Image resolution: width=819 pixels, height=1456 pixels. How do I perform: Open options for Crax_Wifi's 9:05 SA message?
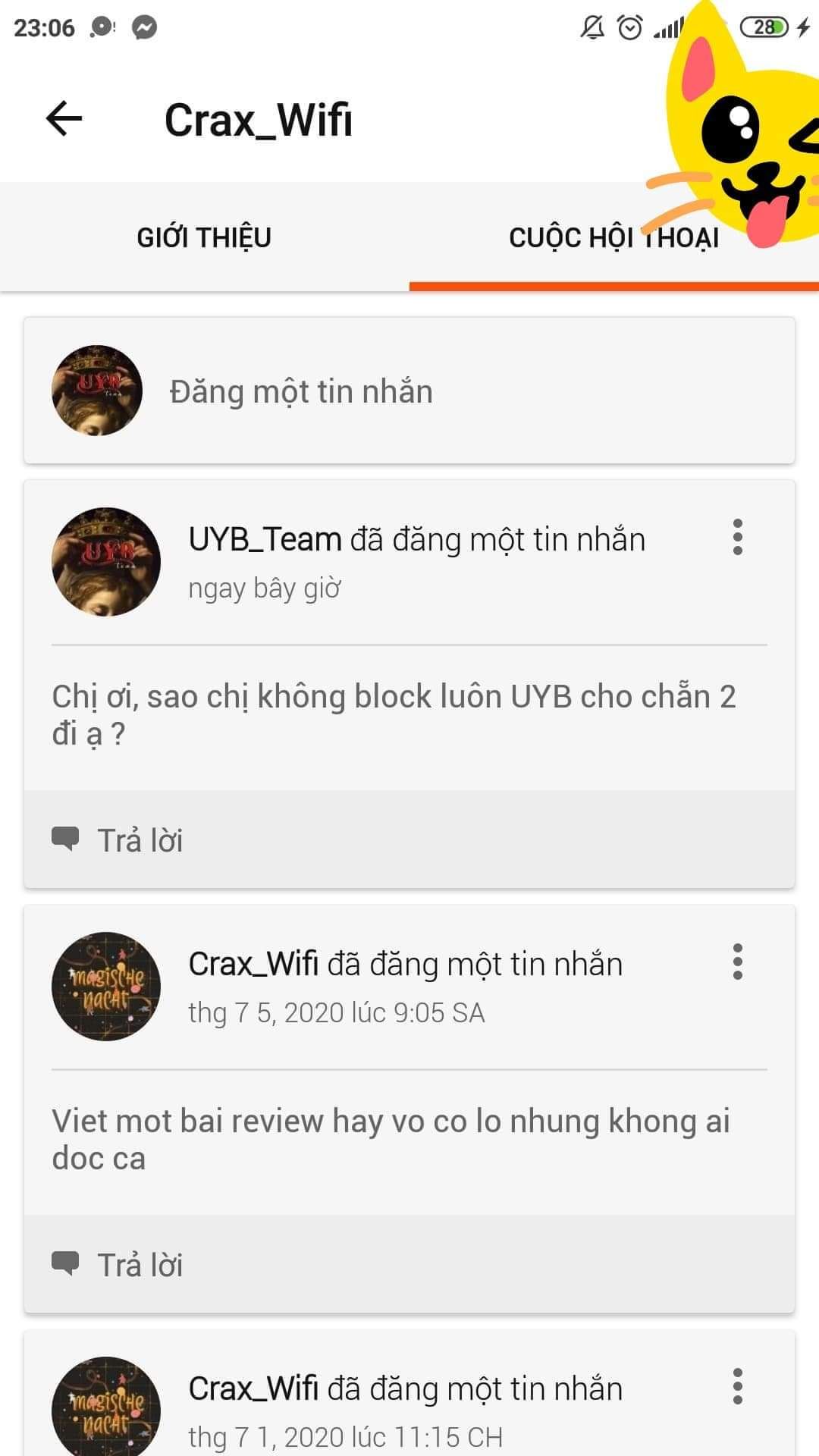[737, 962]
